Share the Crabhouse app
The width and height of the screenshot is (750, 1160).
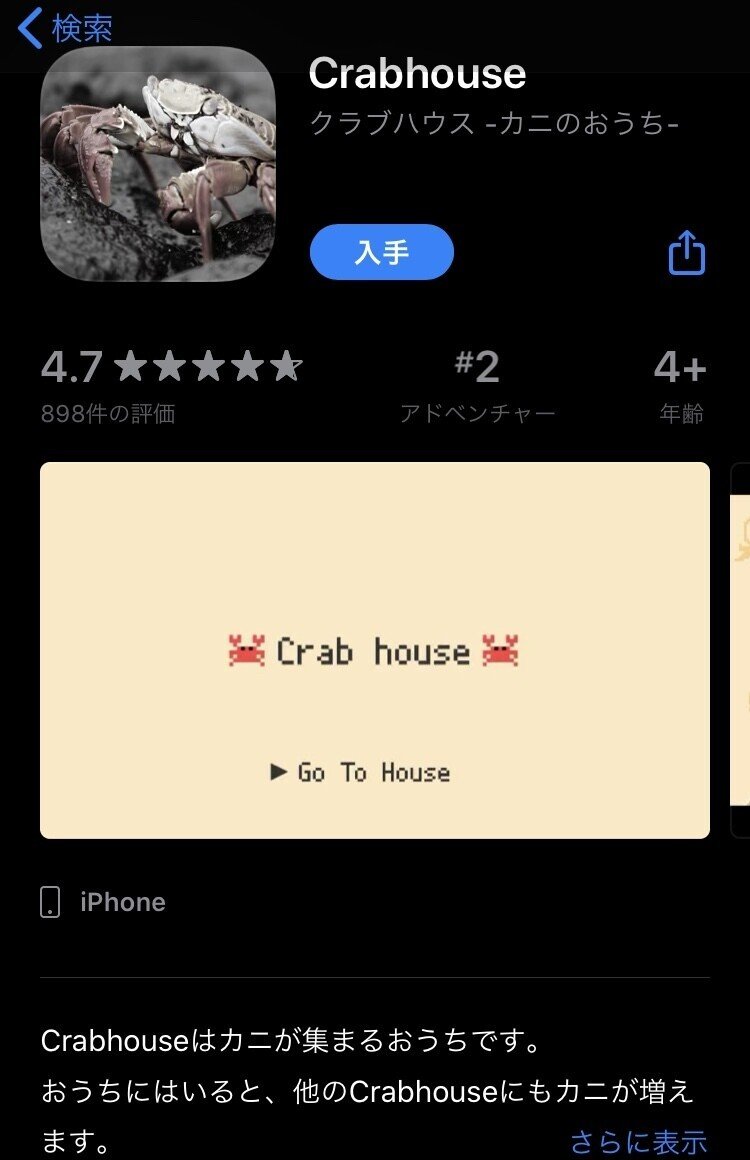[x=686, y=252]
